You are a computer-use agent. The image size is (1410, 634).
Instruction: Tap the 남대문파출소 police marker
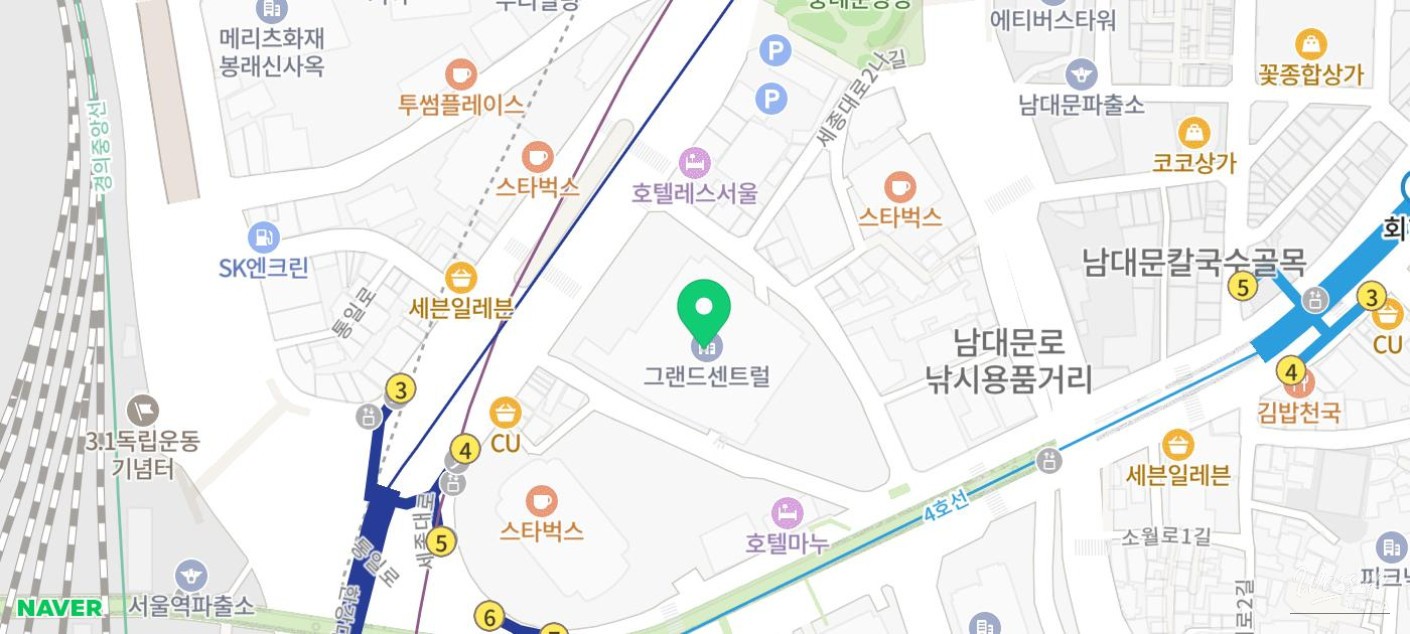[x=1081, y=74]
